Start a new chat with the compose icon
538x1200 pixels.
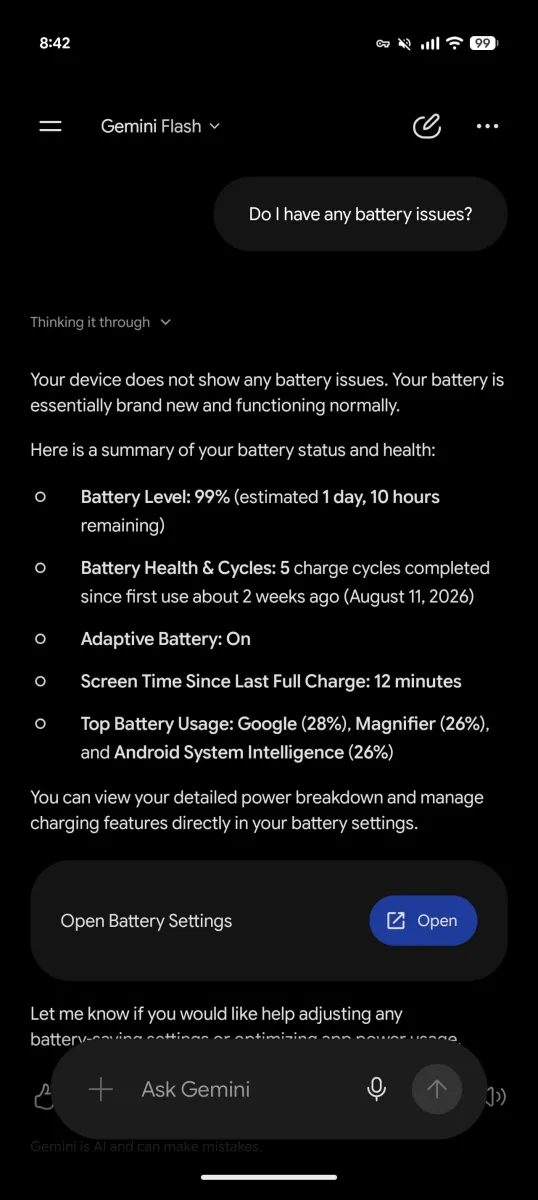[426, 126]
